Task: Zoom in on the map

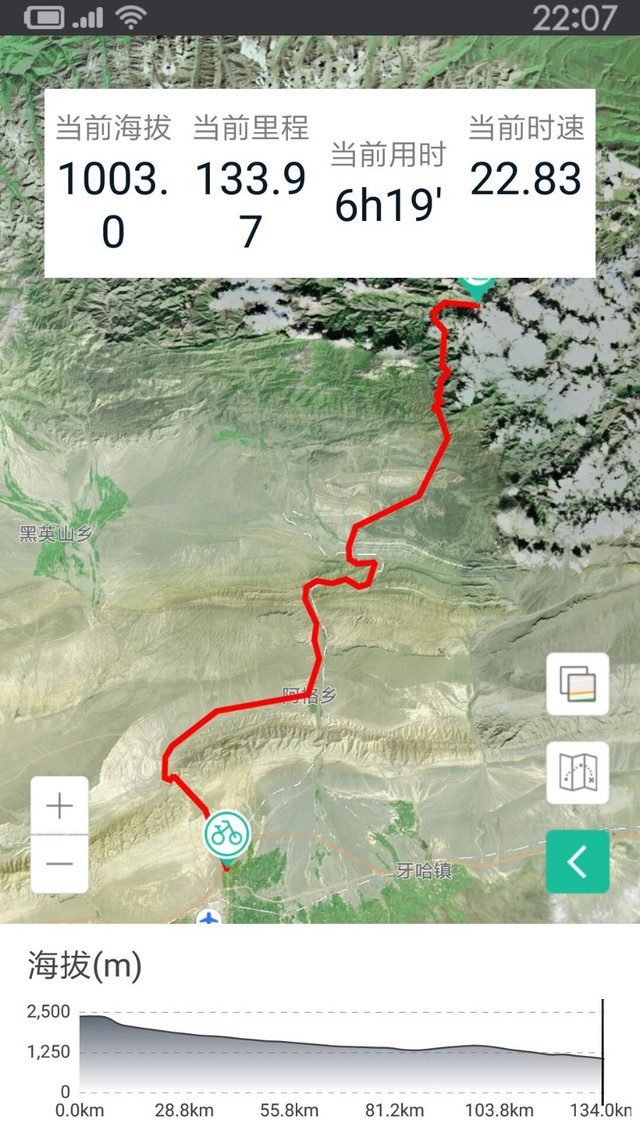Action: [60, 806]
